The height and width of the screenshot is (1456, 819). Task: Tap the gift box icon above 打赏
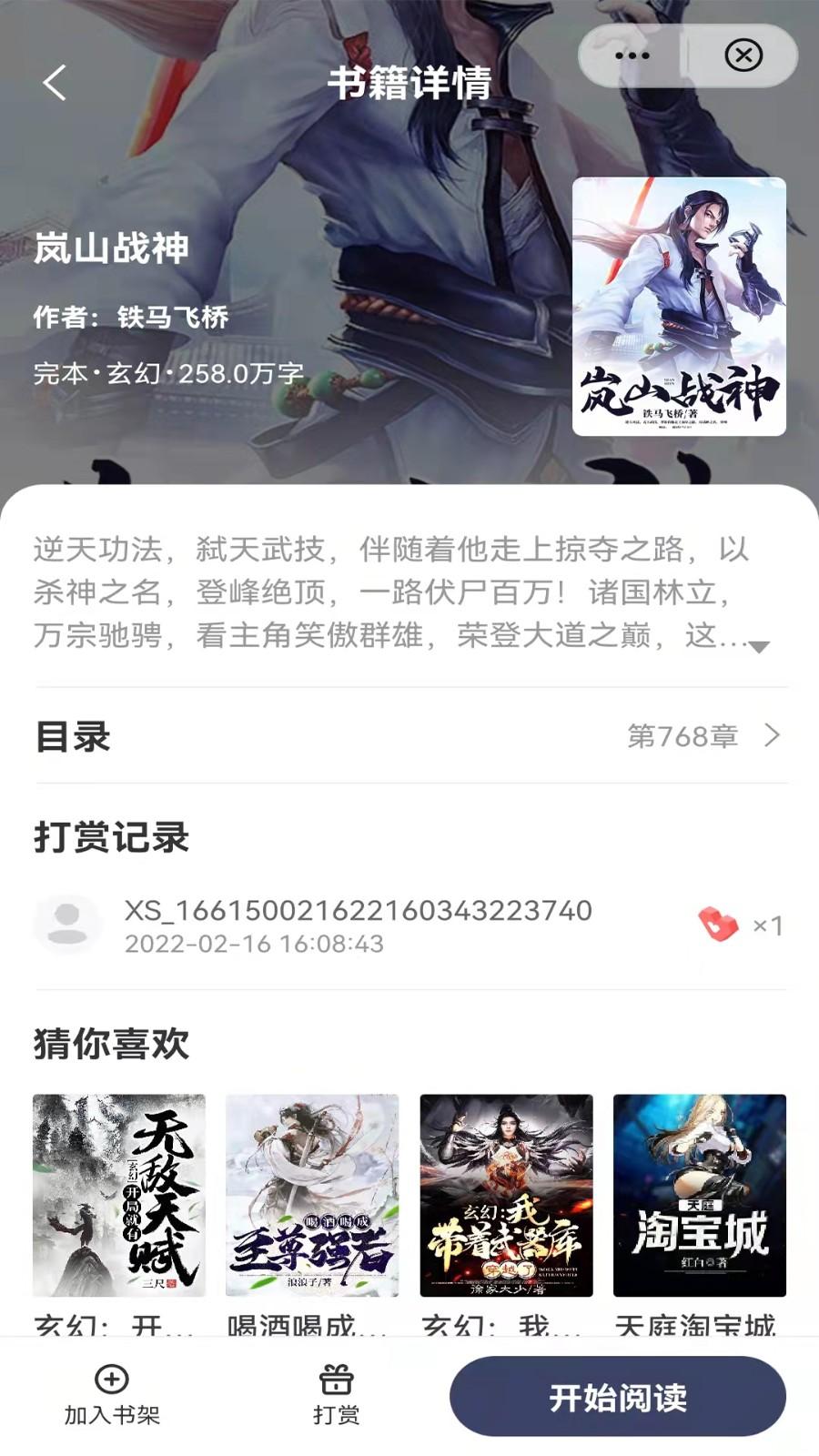click(337, 1377)
